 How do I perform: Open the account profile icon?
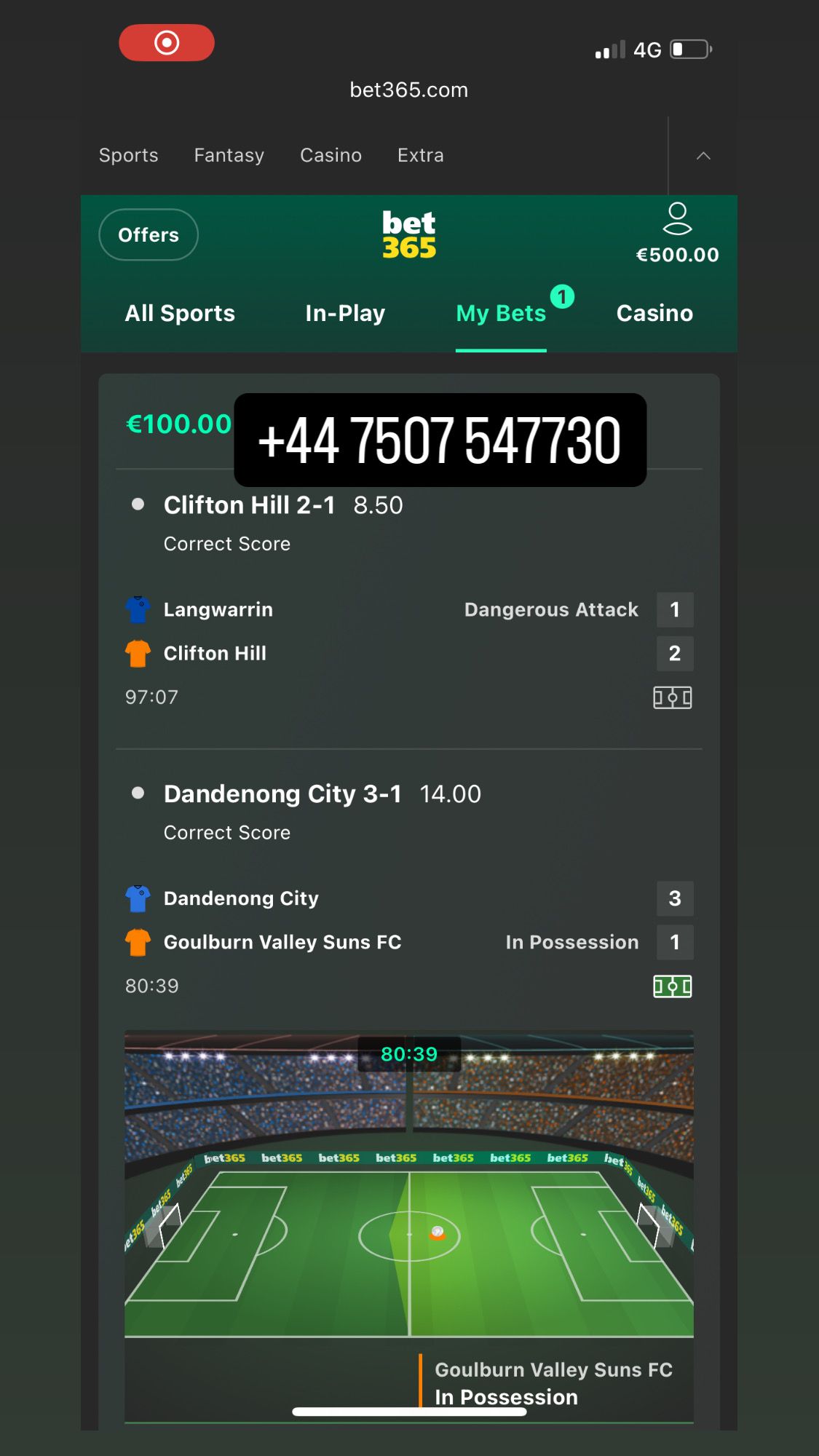tap(677, 218)
